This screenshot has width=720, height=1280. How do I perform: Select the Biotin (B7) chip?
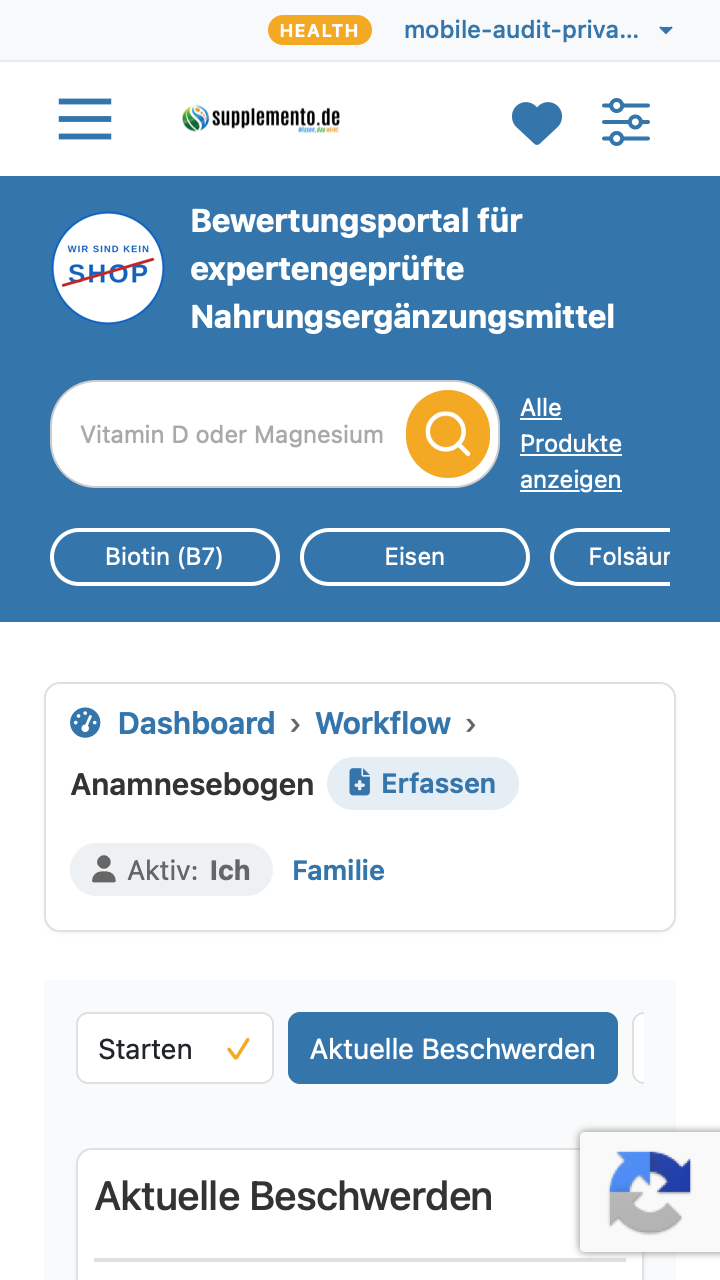click(165, 556)
